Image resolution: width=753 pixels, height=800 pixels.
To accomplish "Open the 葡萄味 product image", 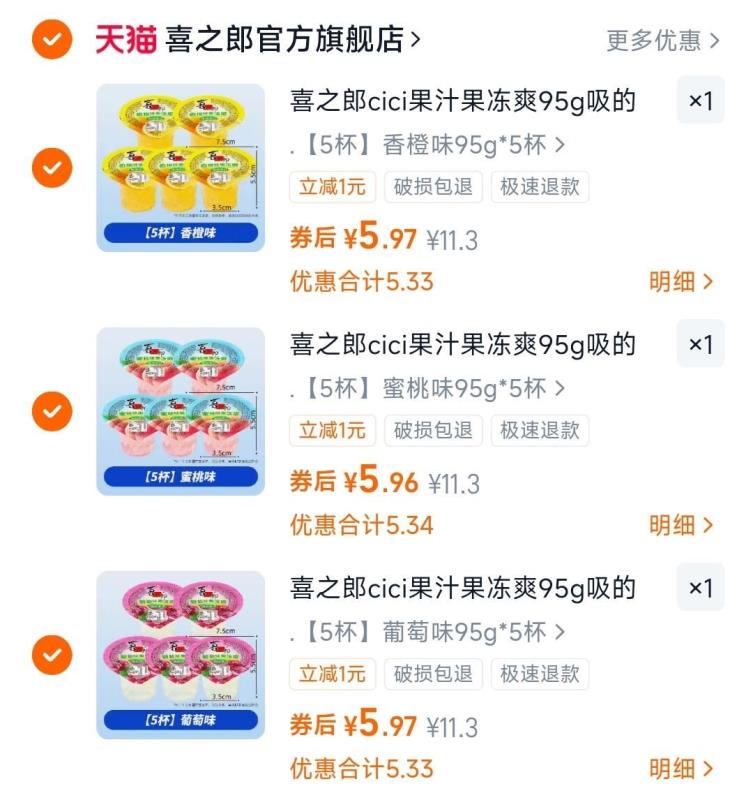I will [x=180, y=655].
